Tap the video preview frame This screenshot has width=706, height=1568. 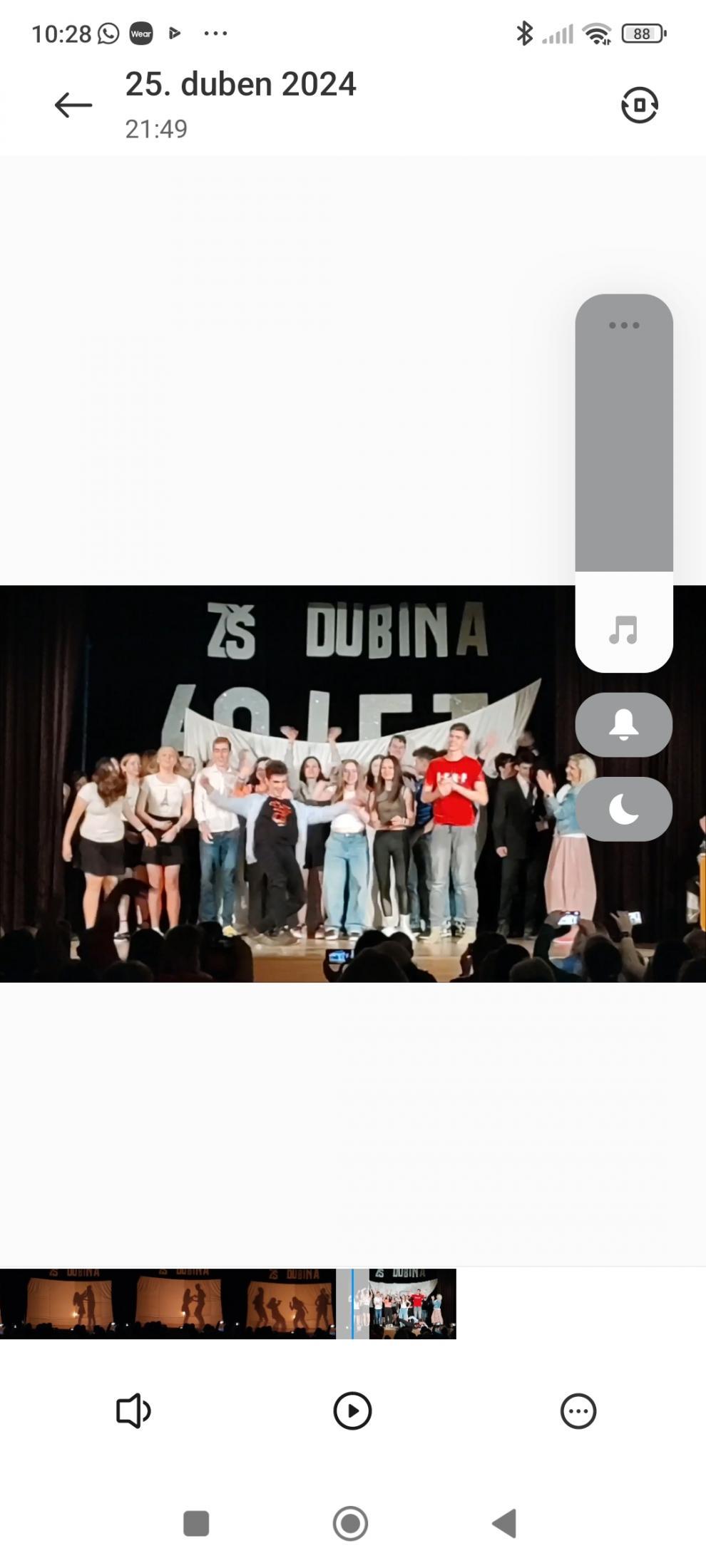pyautogui.click(x=353, y=783)
